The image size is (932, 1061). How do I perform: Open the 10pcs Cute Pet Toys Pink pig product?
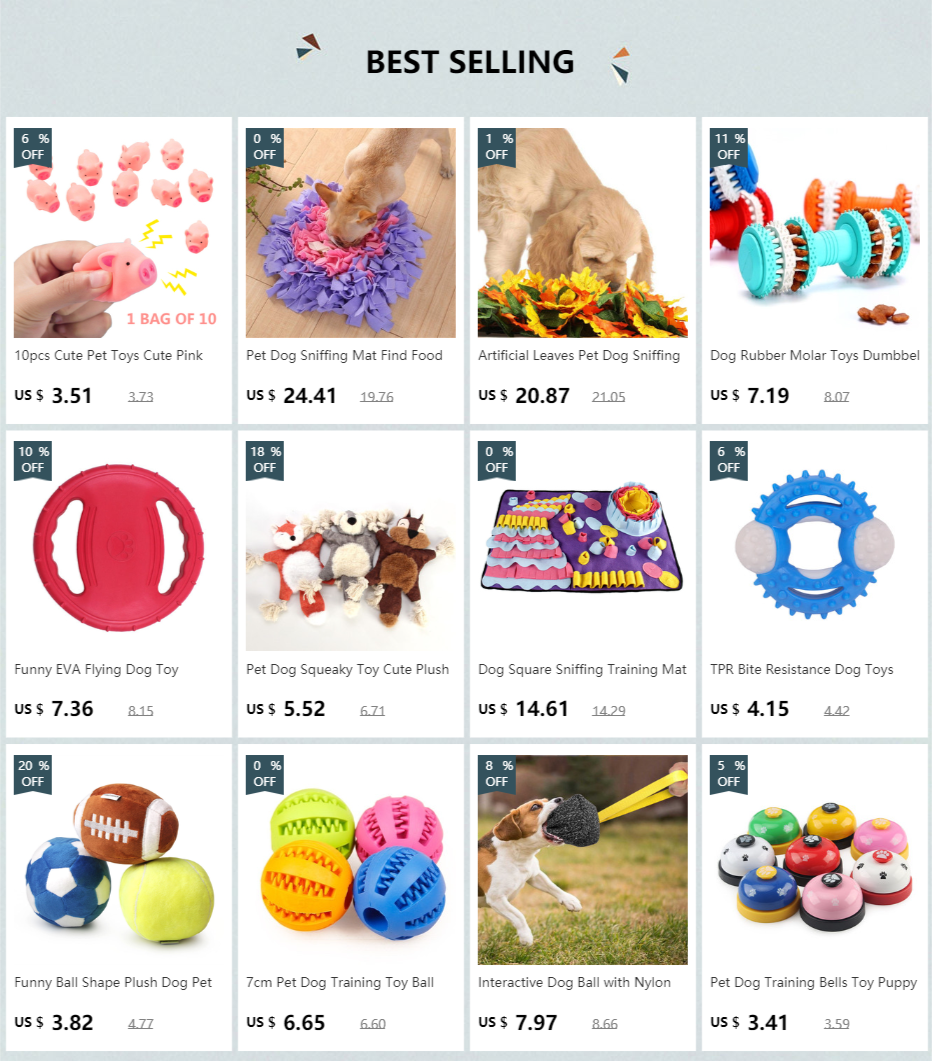point(118,271)
